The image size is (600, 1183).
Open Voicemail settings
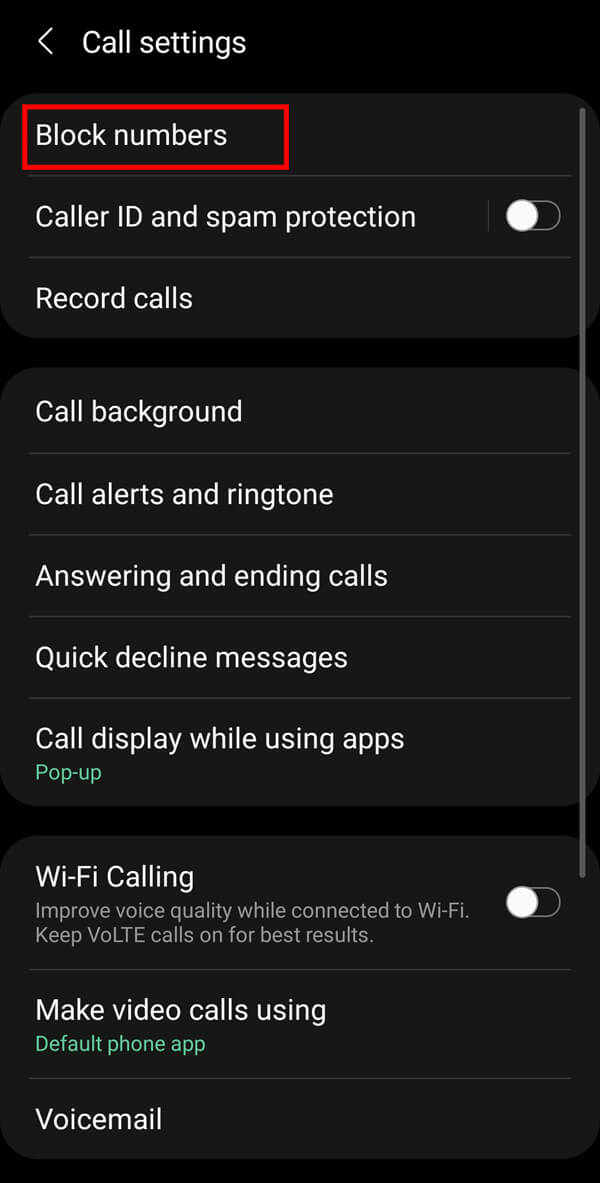[x=98, y=1119]
